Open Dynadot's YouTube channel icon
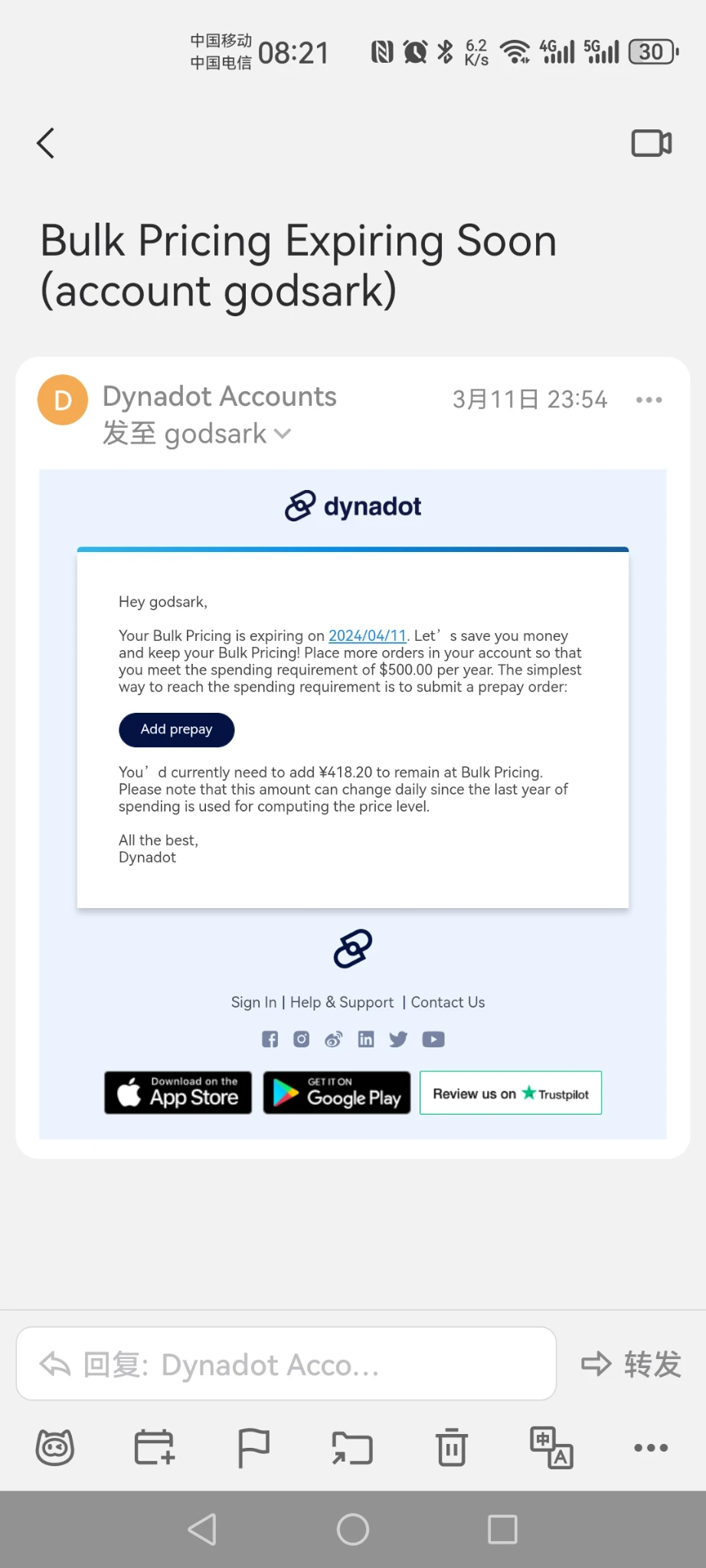Image resolution: width=706 pixels, height=1568 pixels. [x=433, y=1039]
